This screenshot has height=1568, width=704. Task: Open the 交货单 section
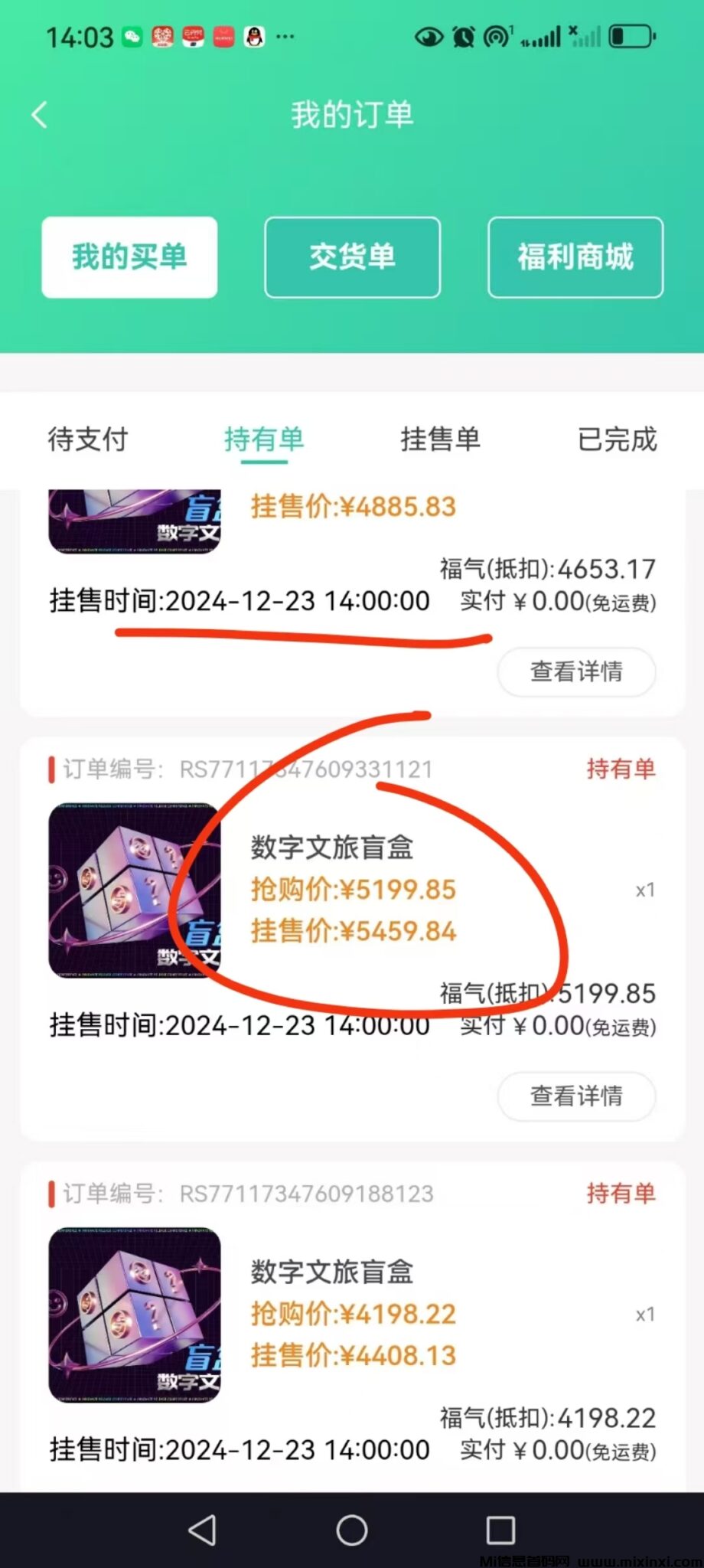pos(352,257)
